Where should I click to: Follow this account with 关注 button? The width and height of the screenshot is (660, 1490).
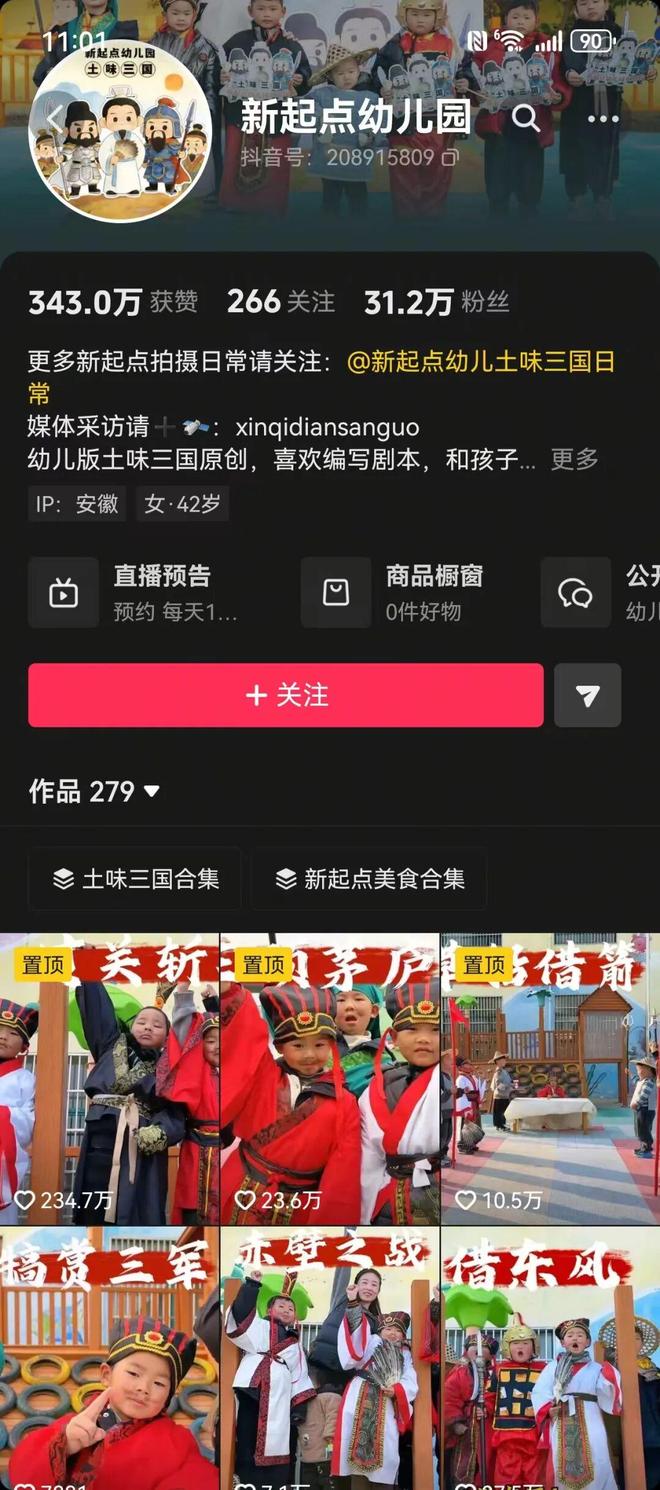(x=286, y=695)
